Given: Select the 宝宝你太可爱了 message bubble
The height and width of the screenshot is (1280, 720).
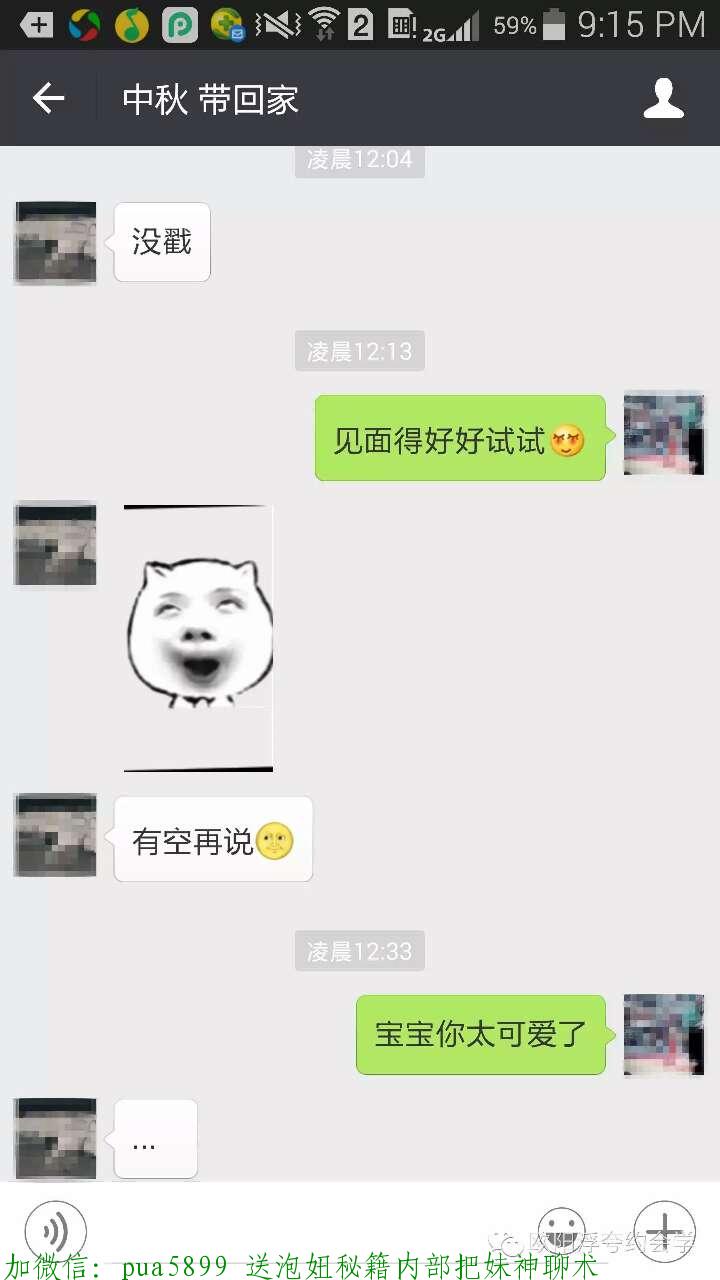Looking at the screenshot, I should click(x=481, y=1036).
